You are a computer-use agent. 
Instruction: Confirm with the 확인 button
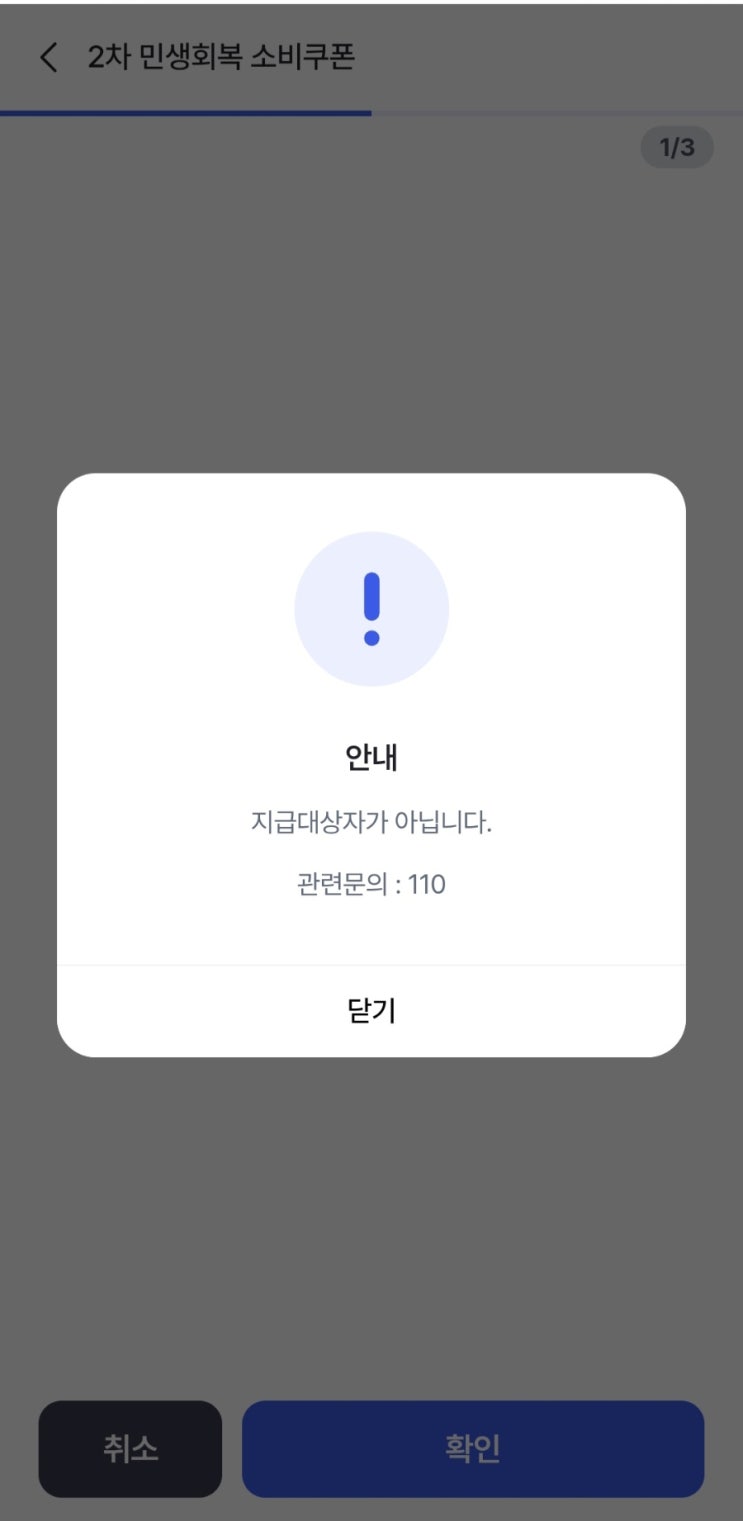click(x=473, y=1448)
